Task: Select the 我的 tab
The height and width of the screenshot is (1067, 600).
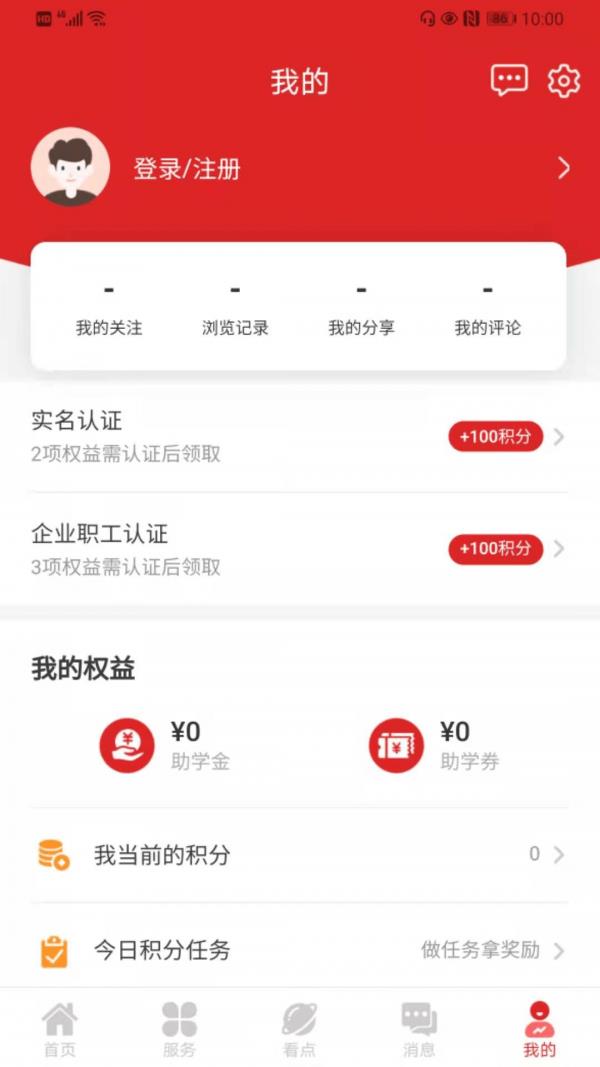Action: tap(539, 1030)
